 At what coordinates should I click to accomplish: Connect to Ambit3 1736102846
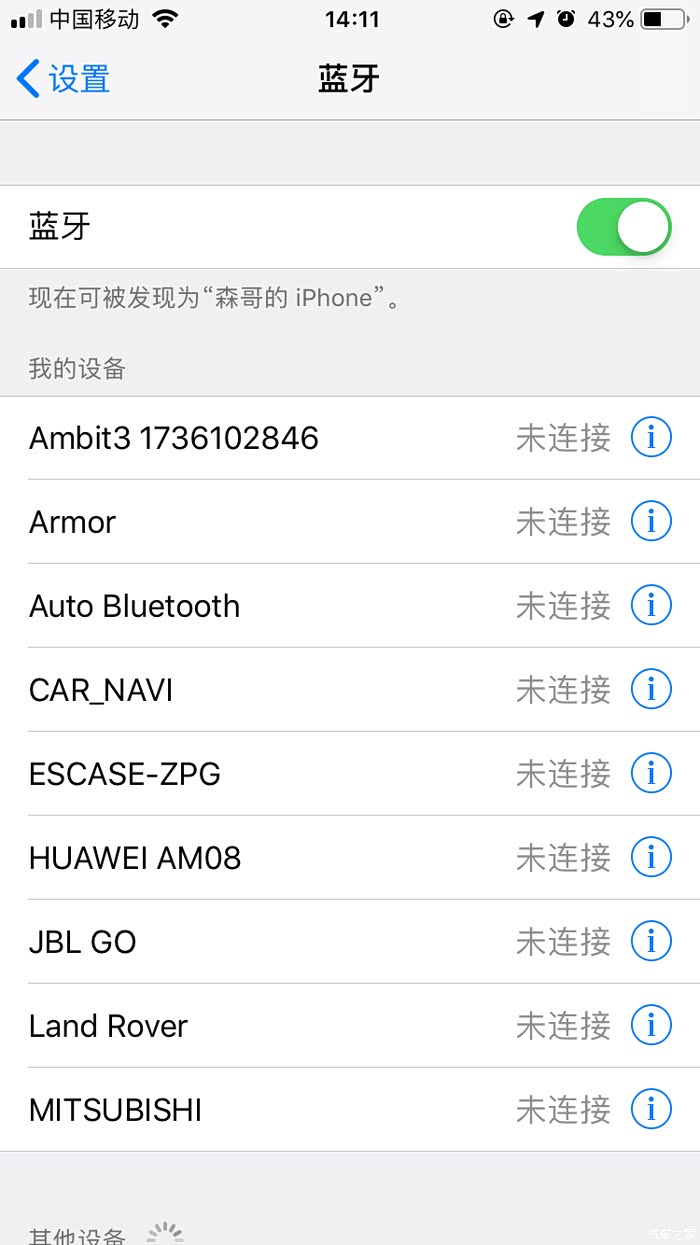[x=350, y=438]
